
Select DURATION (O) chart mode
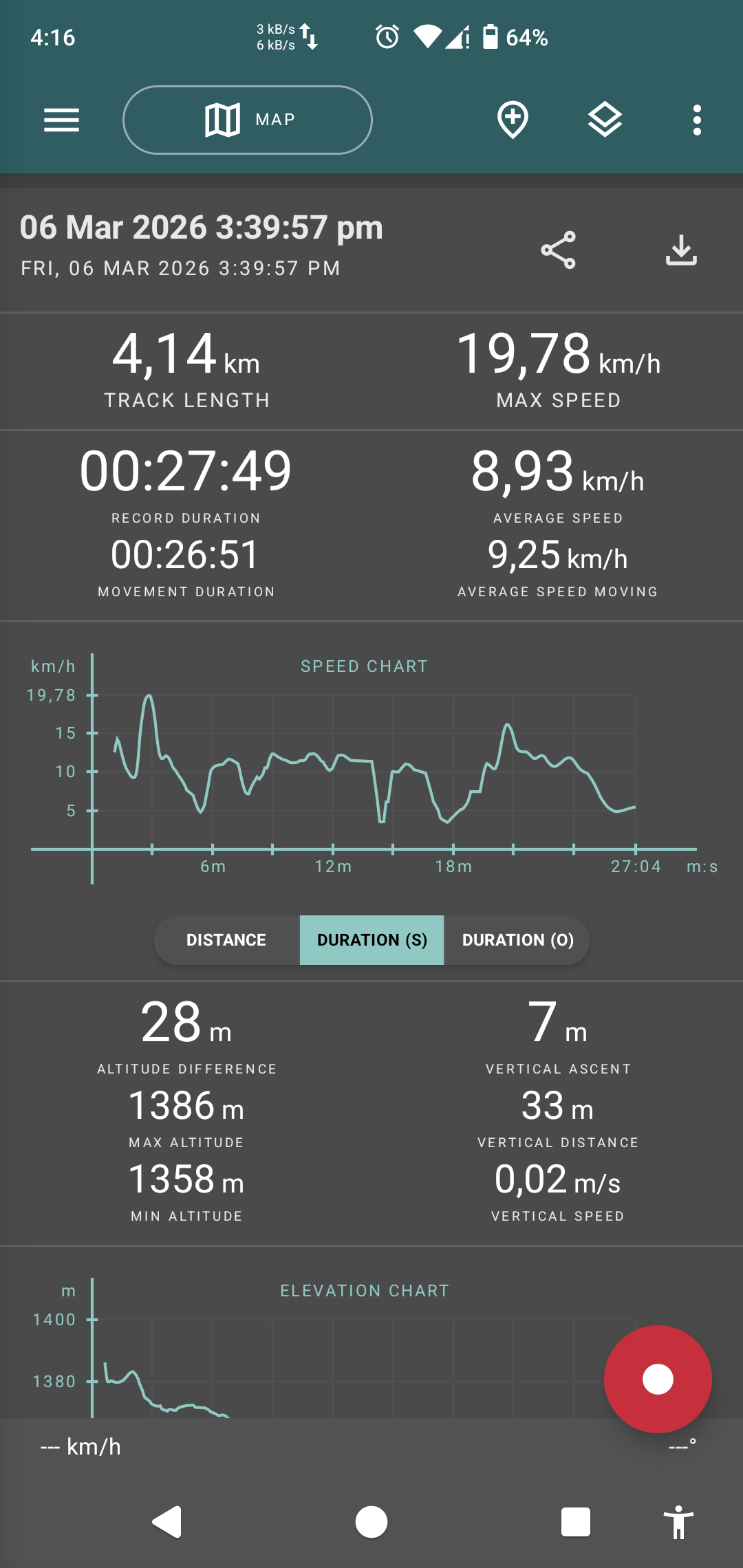518,939
